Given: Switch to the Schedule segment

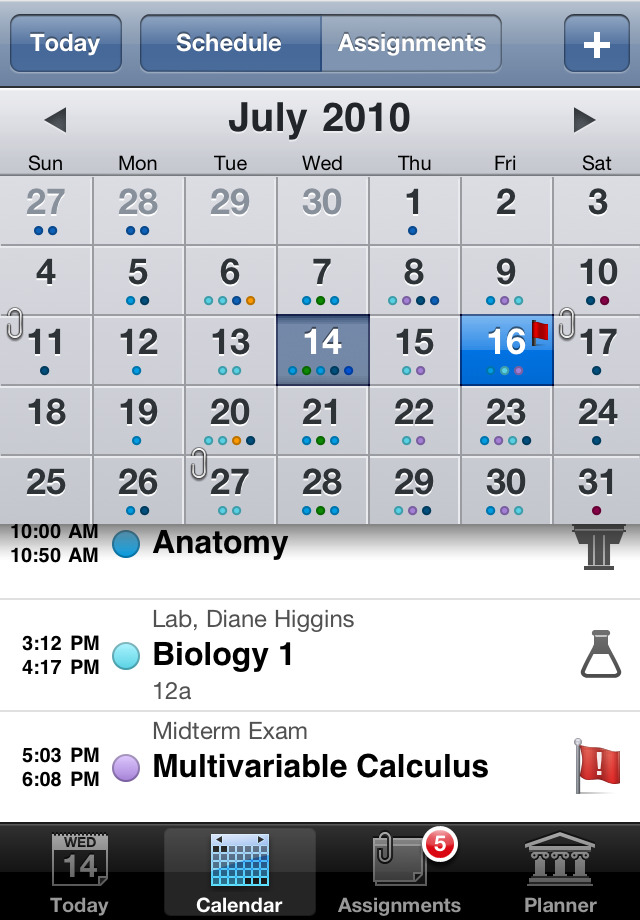Looking at the screenshot, I should click(x=229, y=44).
